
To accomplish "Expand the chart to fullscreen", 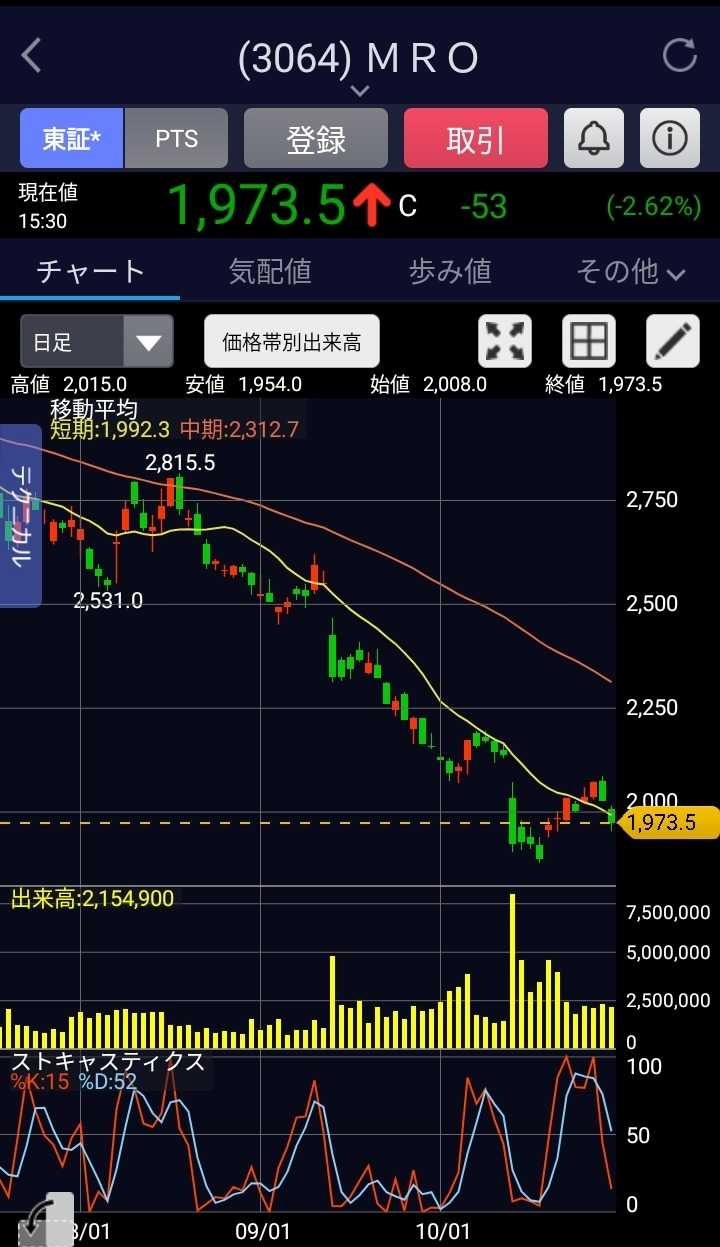I will (x=506, y=342).
